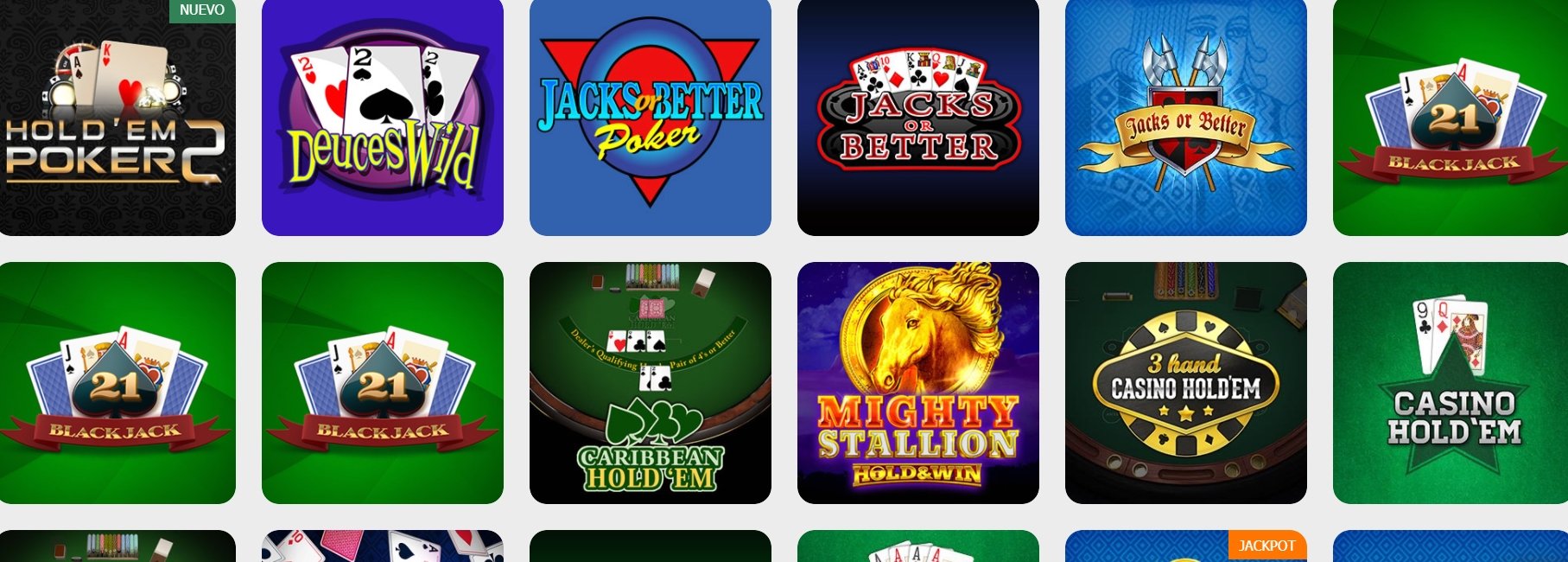Image resolution: width=1568 pixels, height=562 pixels.
Task: Open the Mighty Stallion Hold & Win game
Action: tap(917, 382)
